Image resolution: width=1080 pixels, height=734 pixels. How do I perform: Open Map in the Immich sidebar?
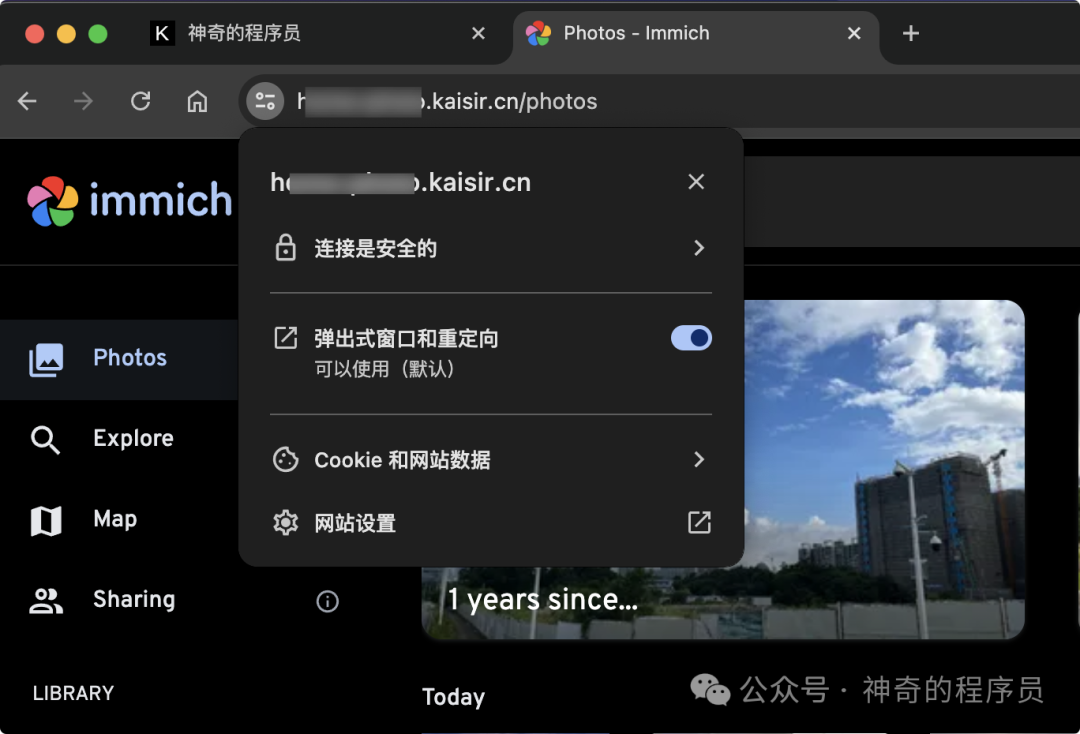(114, 519)
